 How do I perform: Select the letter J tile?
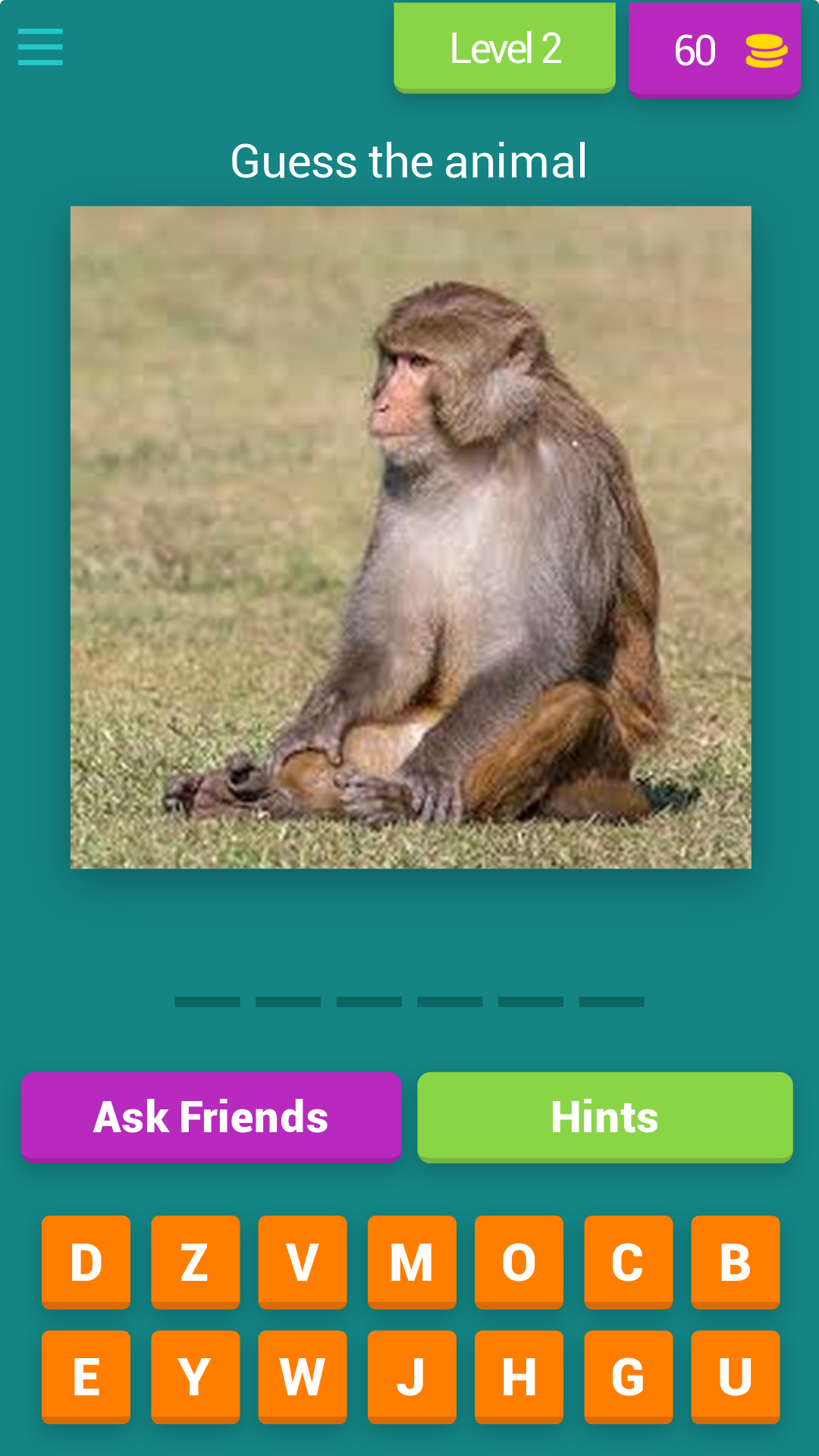412,1377
